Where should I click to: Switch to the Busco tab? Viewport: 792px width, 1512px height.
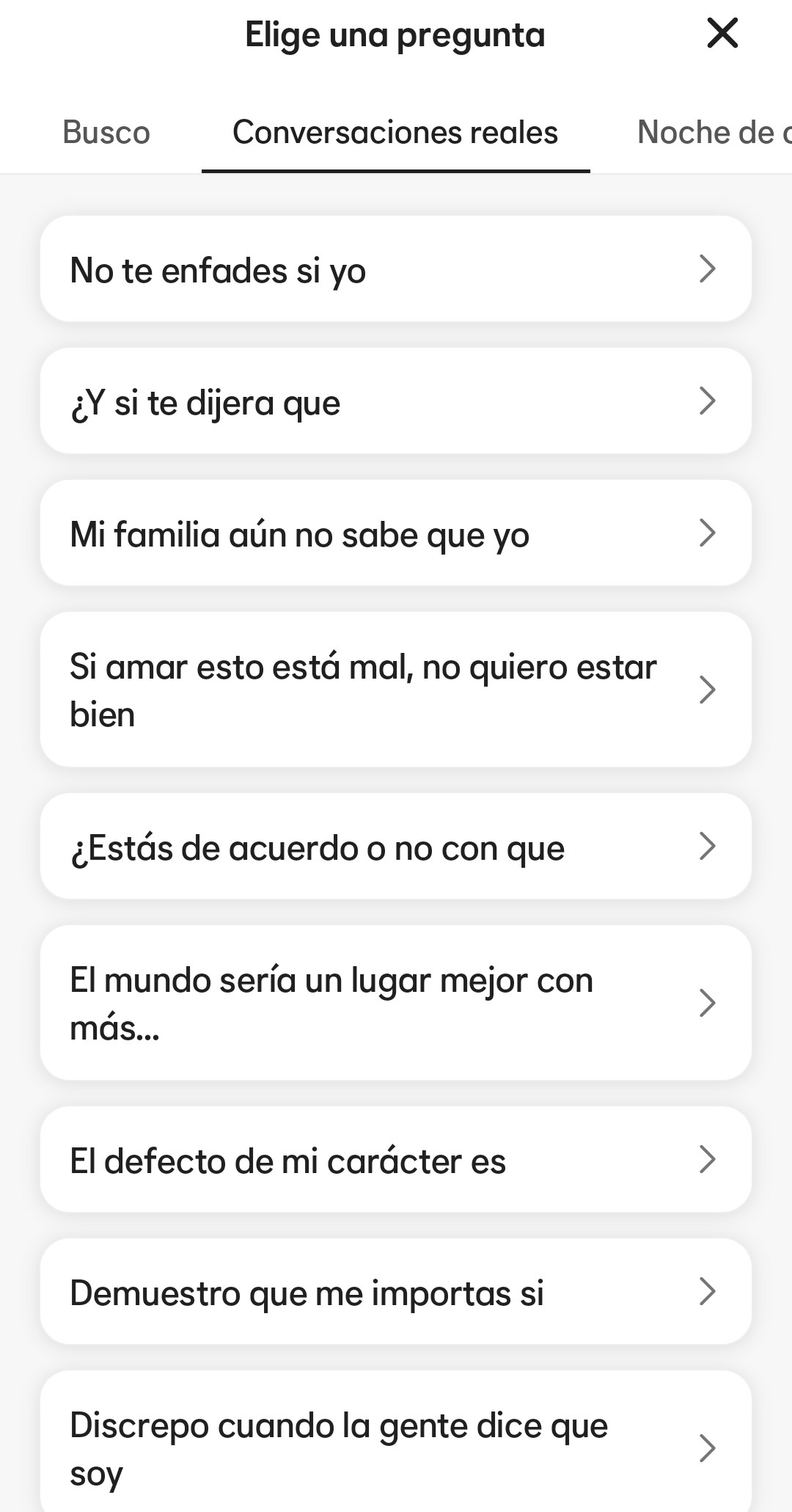tap(106, 133)
